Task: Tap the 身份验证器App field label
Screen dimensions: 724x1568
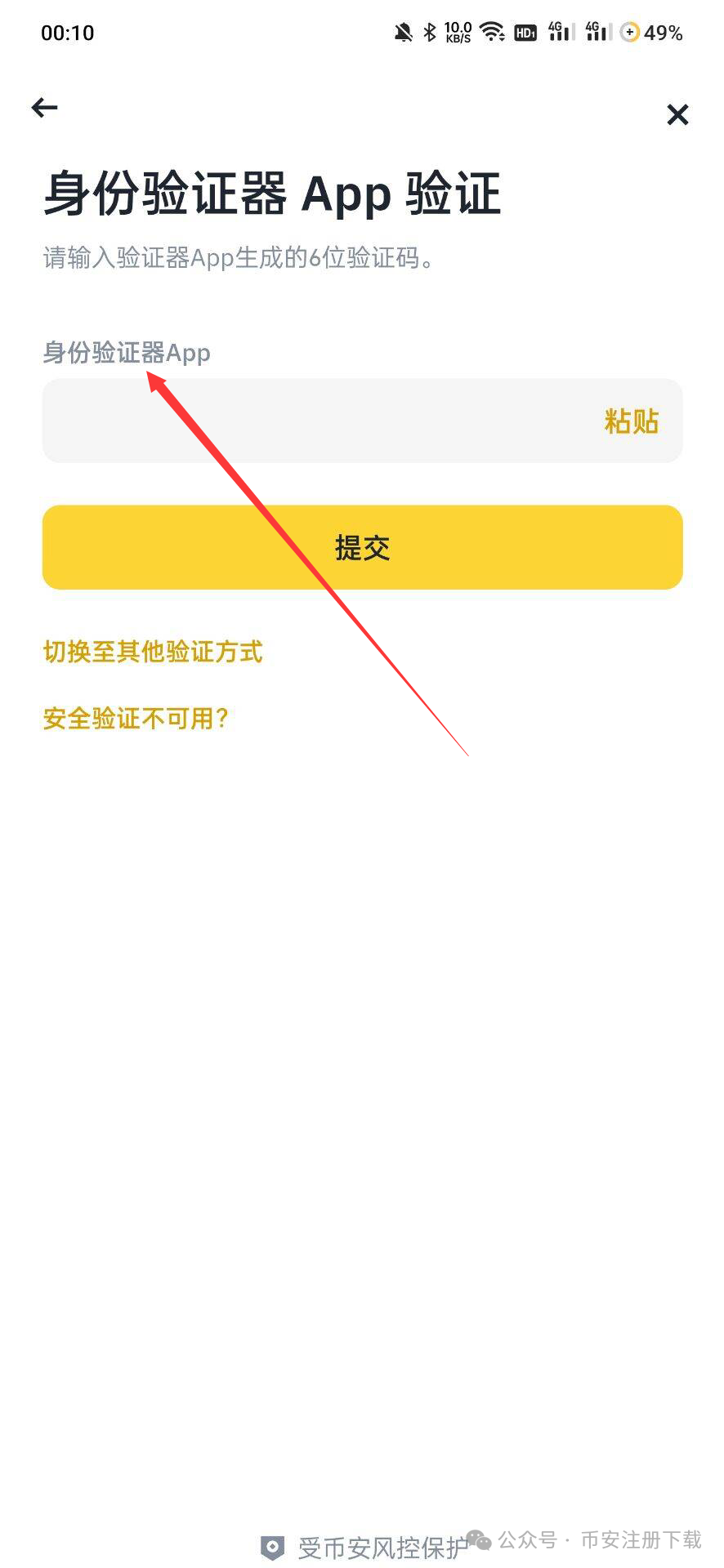Action: 127,353
